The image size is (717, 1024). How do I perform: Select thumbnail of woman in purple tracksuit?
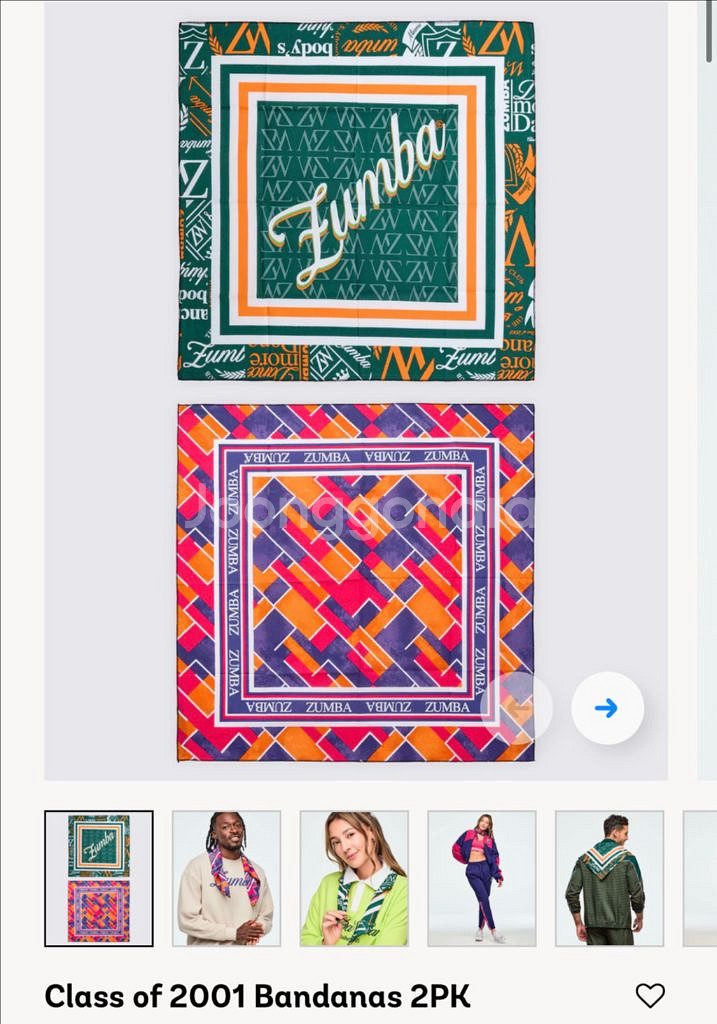[x=481, y=878]
